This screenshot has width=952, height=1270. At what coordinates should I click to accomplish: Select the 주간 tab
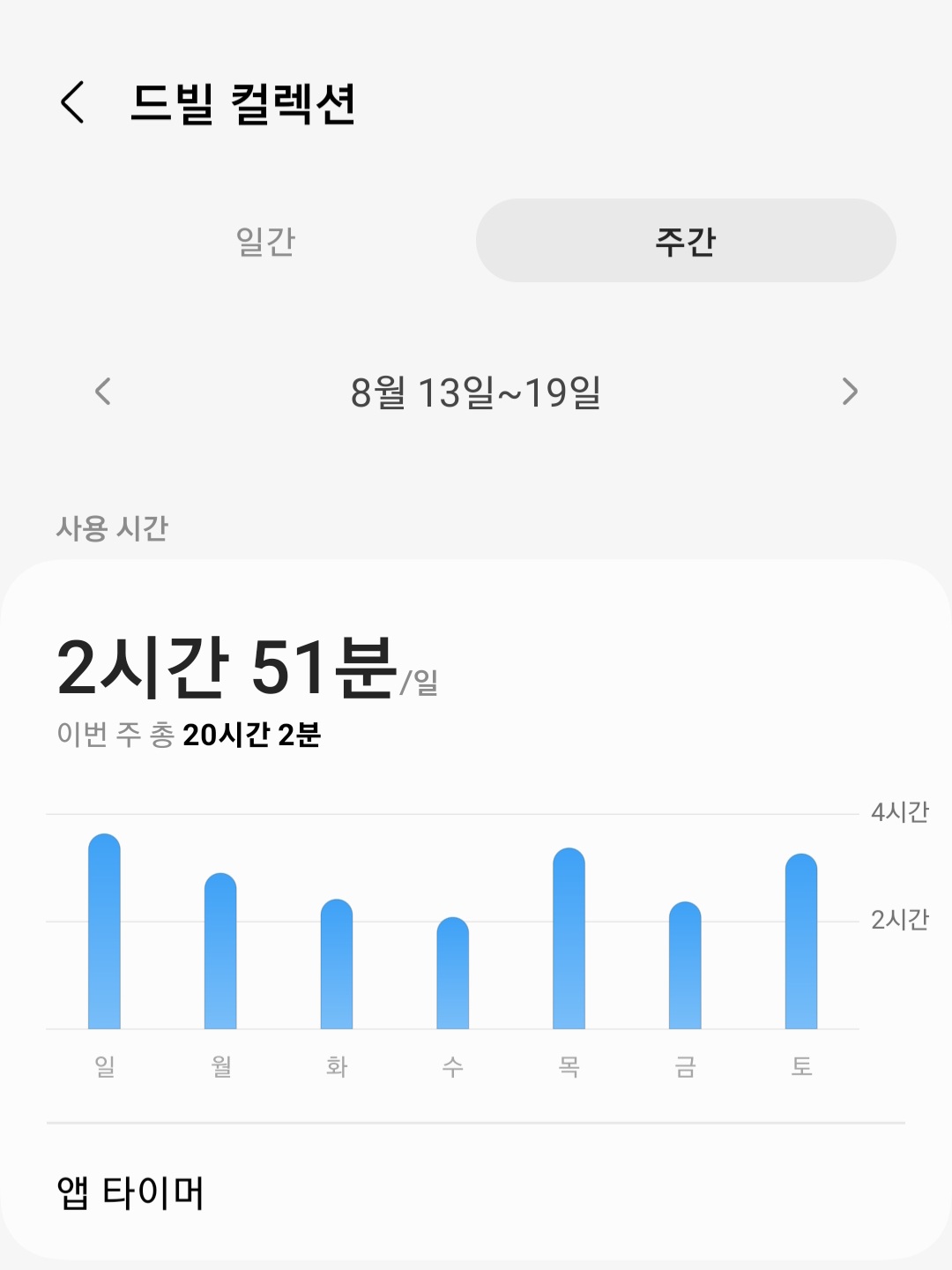tap(686, 241)
